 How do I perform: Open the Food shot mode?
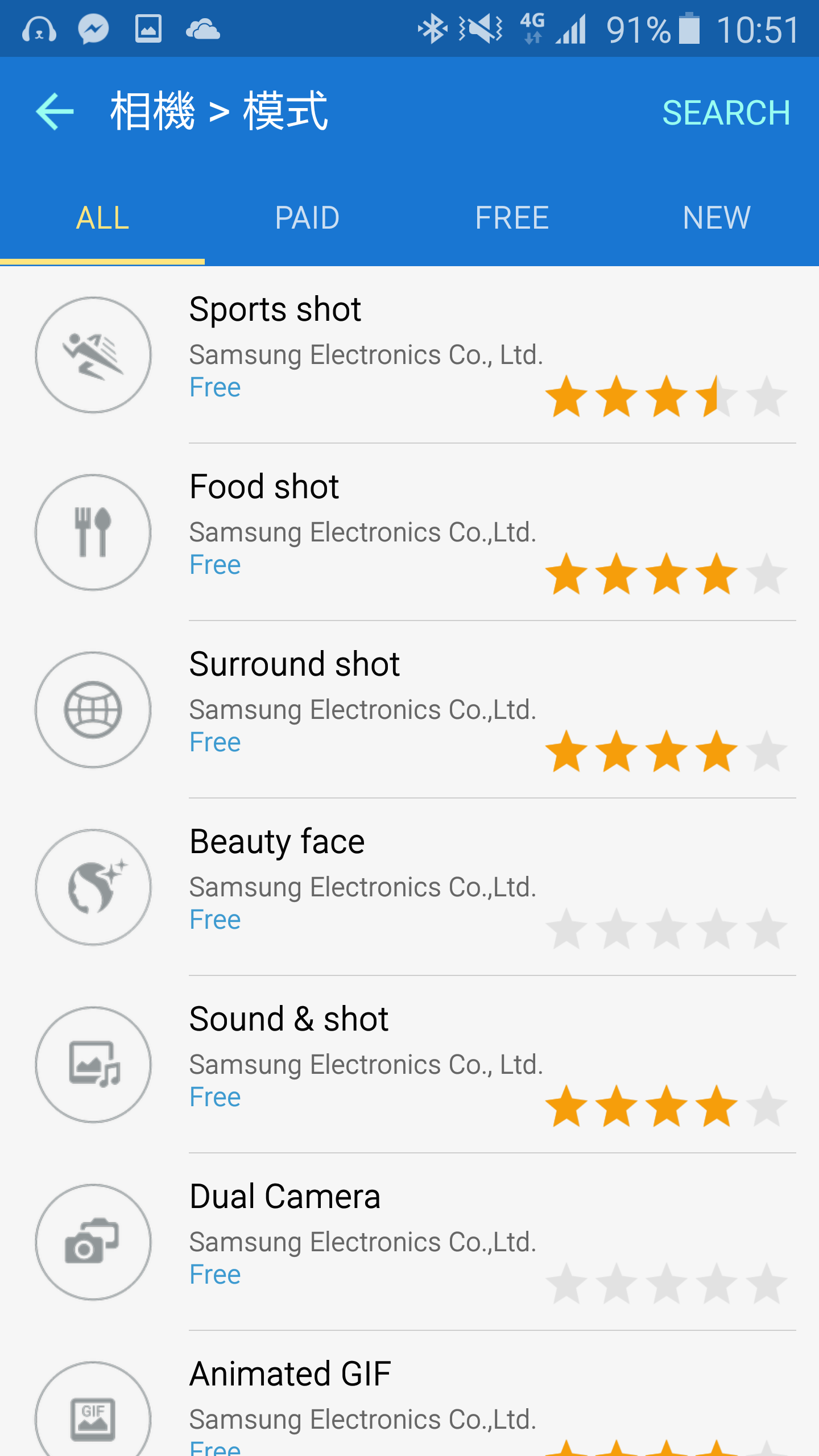coord(409,532)
